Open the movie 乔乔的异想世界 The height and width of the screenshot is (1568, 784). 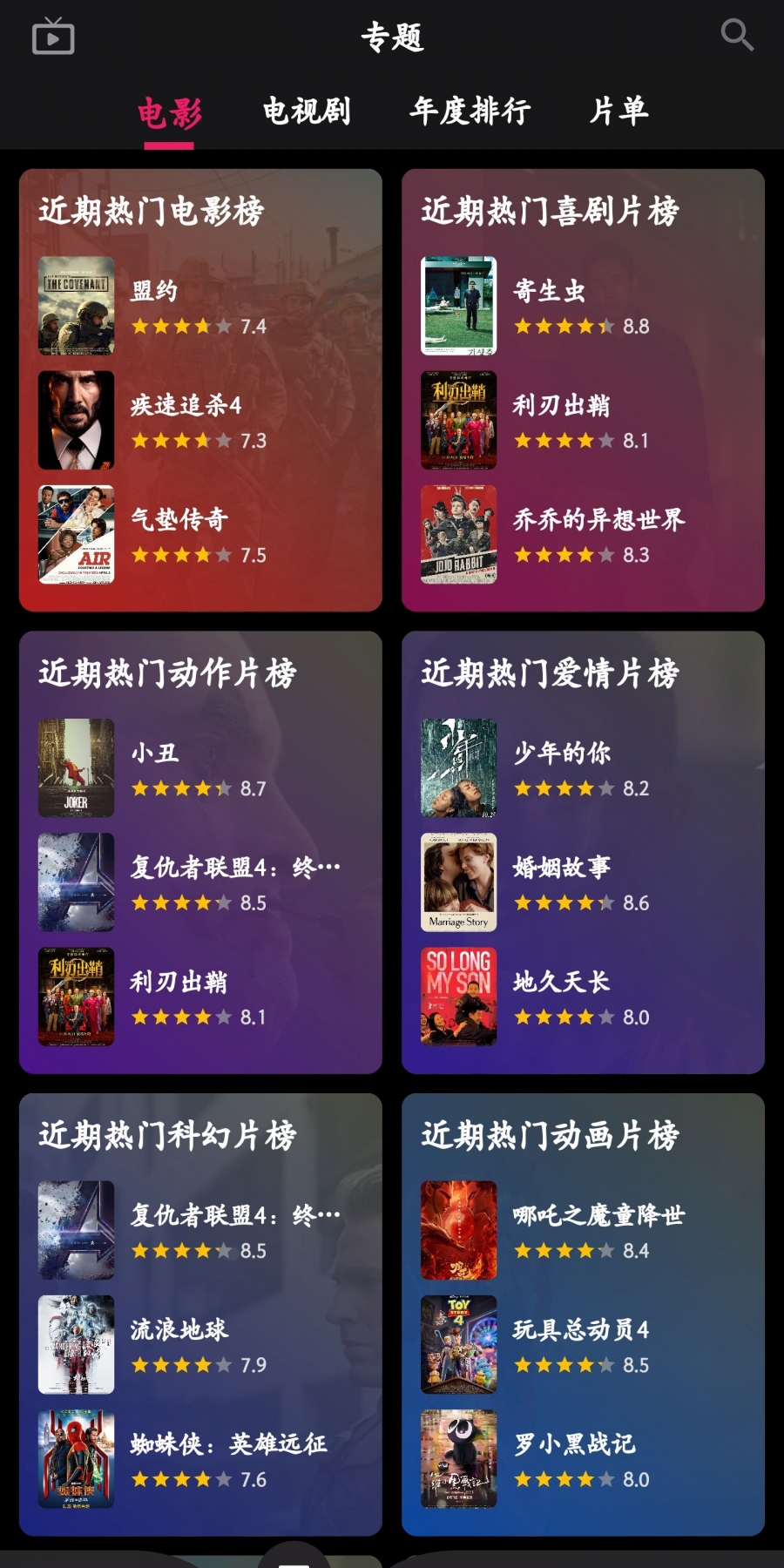point(598,535)
